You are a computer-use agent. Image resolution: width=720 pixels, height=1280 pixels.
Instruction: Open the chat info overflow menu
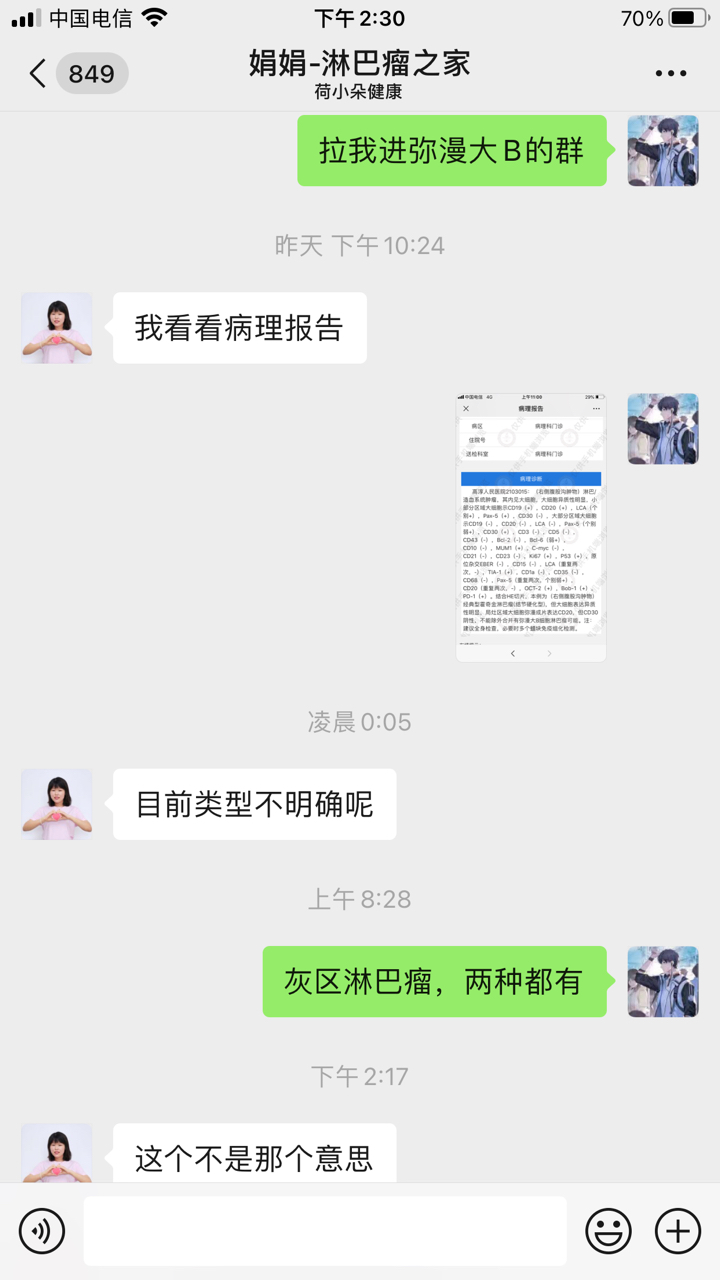point(670,74)
